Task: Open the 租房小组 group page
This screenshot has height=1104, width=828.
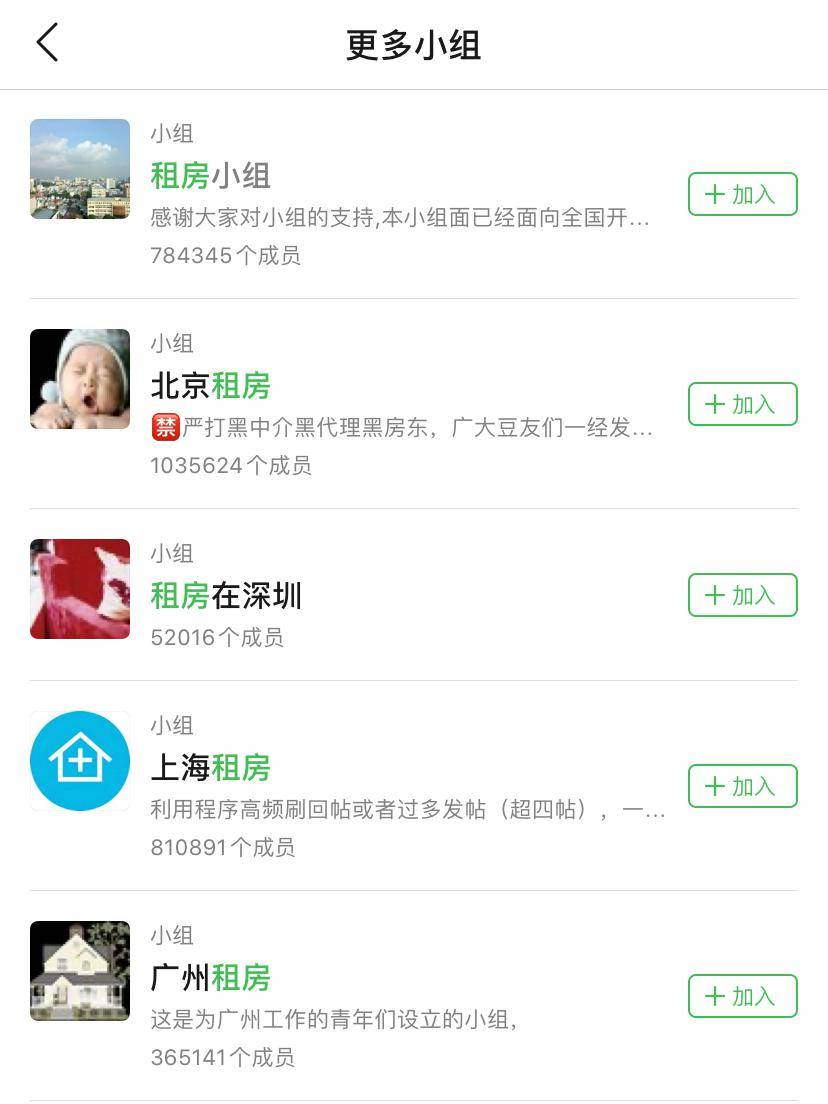Action: [x=211, y=176]
